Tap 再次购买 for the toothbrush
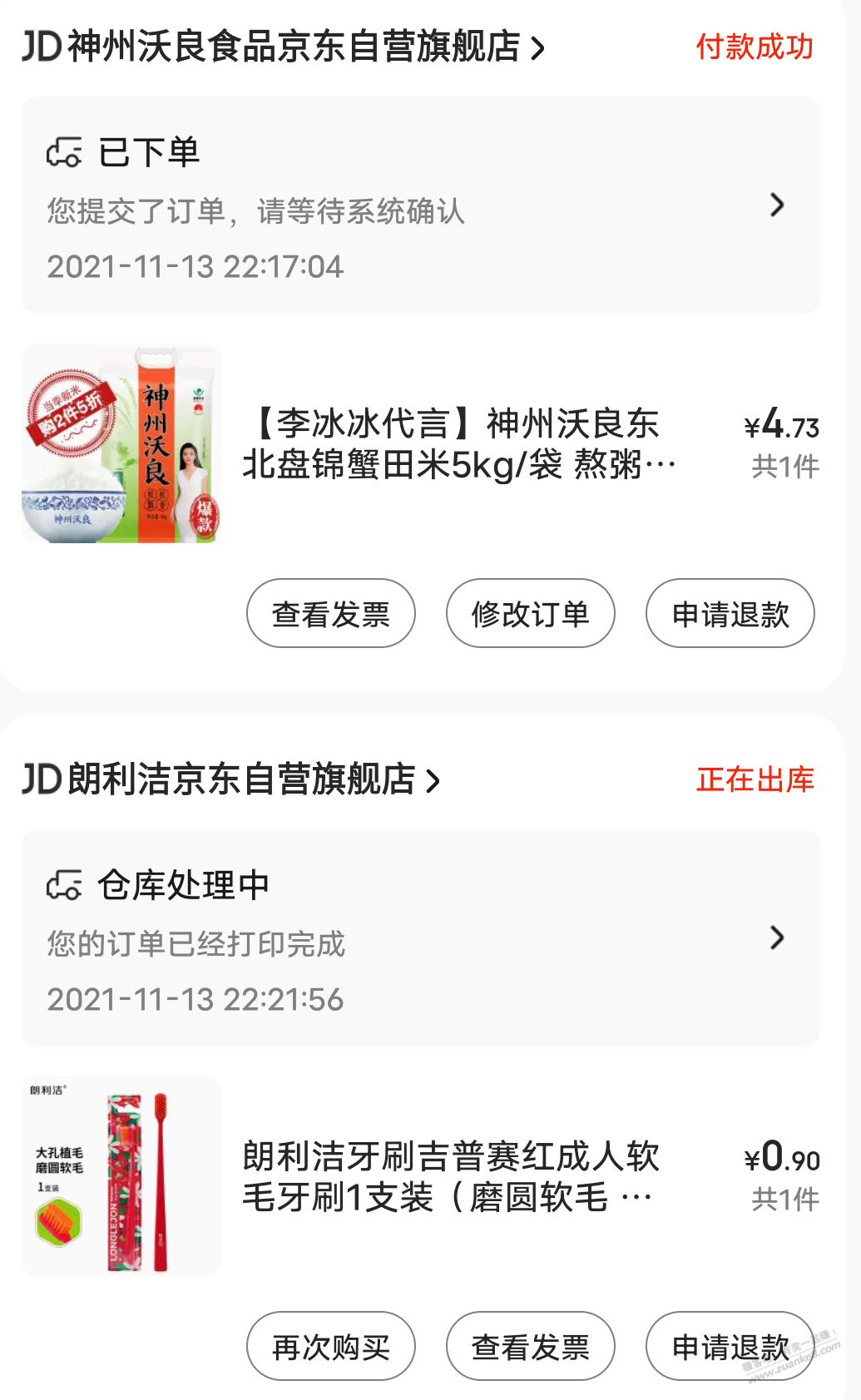This screenshot has height=1400, width=861. pos(330,1347)
